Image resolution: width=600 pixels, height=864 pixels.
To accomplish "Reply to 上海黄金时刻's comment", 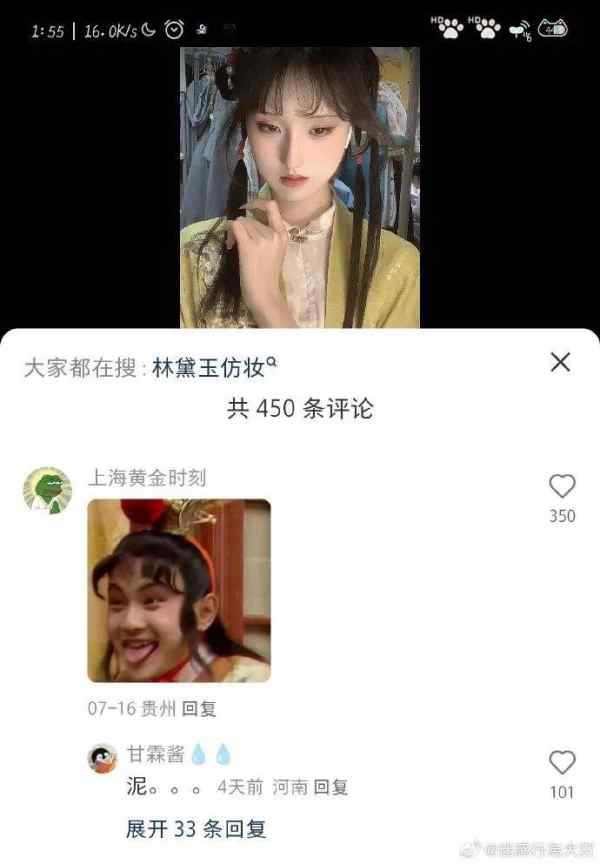I will click(x=199, y=709).
